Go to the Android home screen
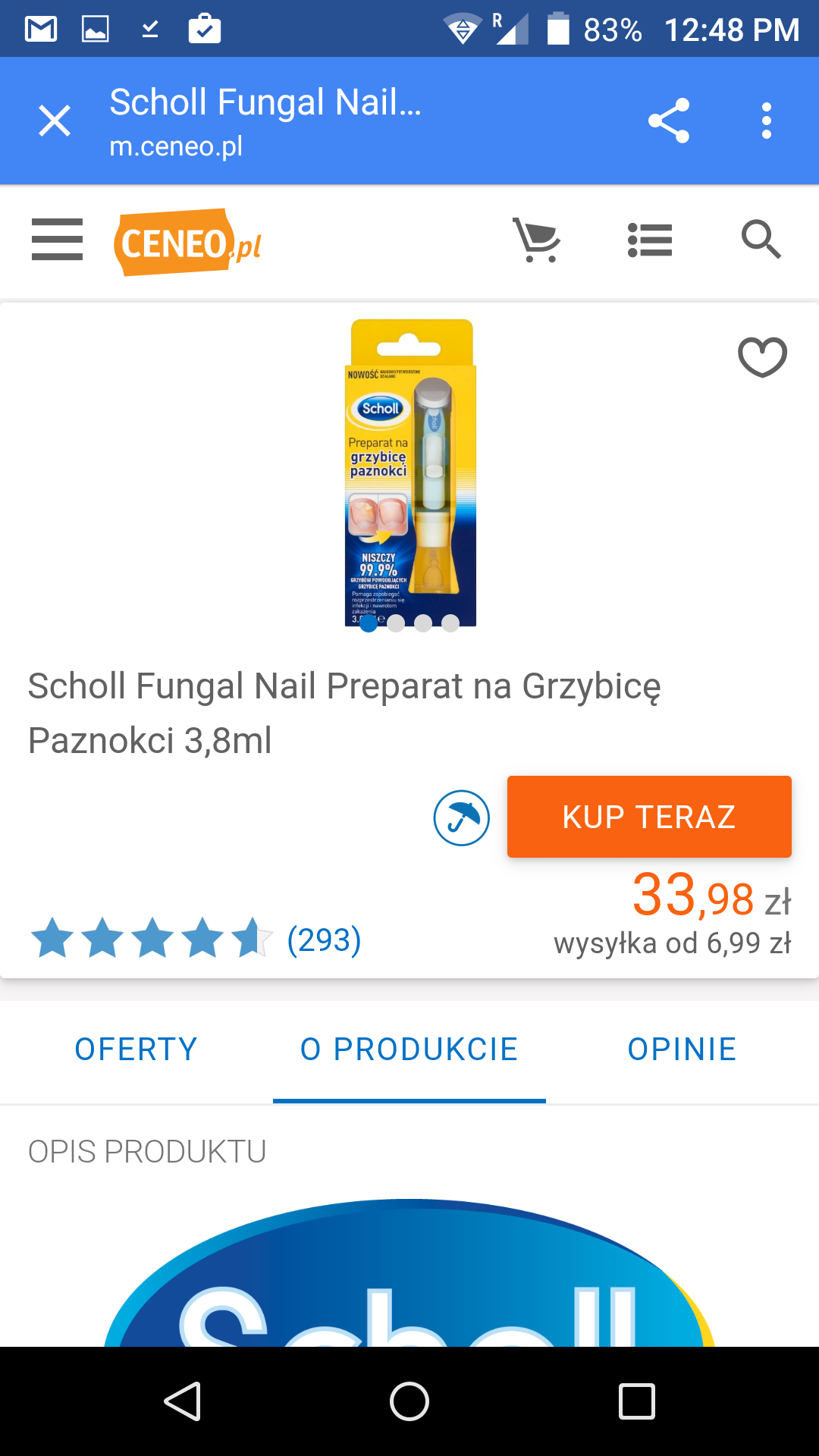This screenshot has width=819, height=1456. (x=409, y=1401)
